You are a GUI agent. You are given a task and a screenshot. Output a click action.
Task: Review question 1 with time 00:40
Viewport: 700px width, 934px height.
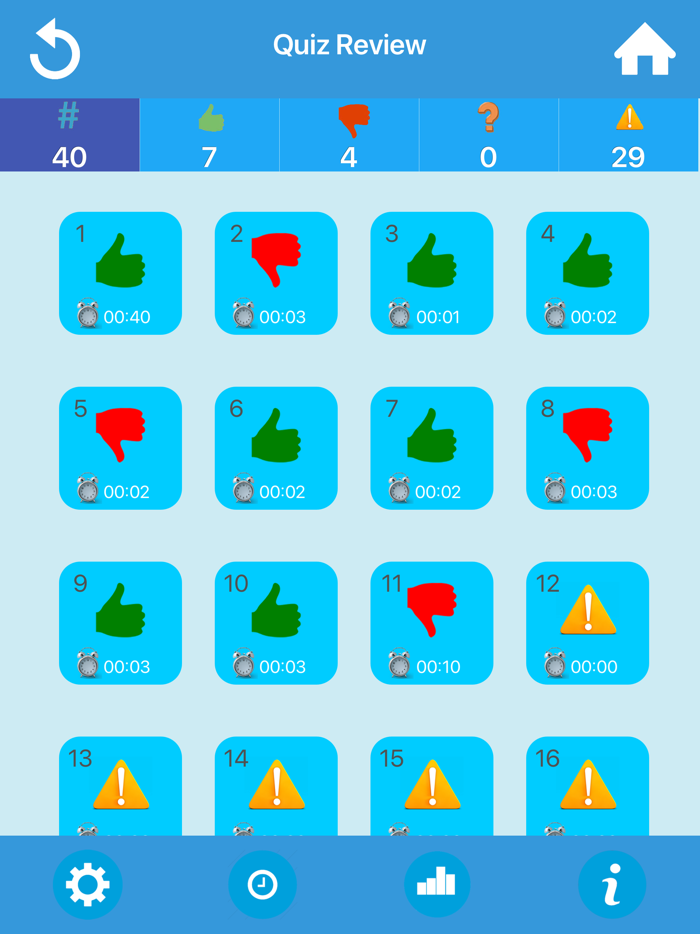[121, 273]
